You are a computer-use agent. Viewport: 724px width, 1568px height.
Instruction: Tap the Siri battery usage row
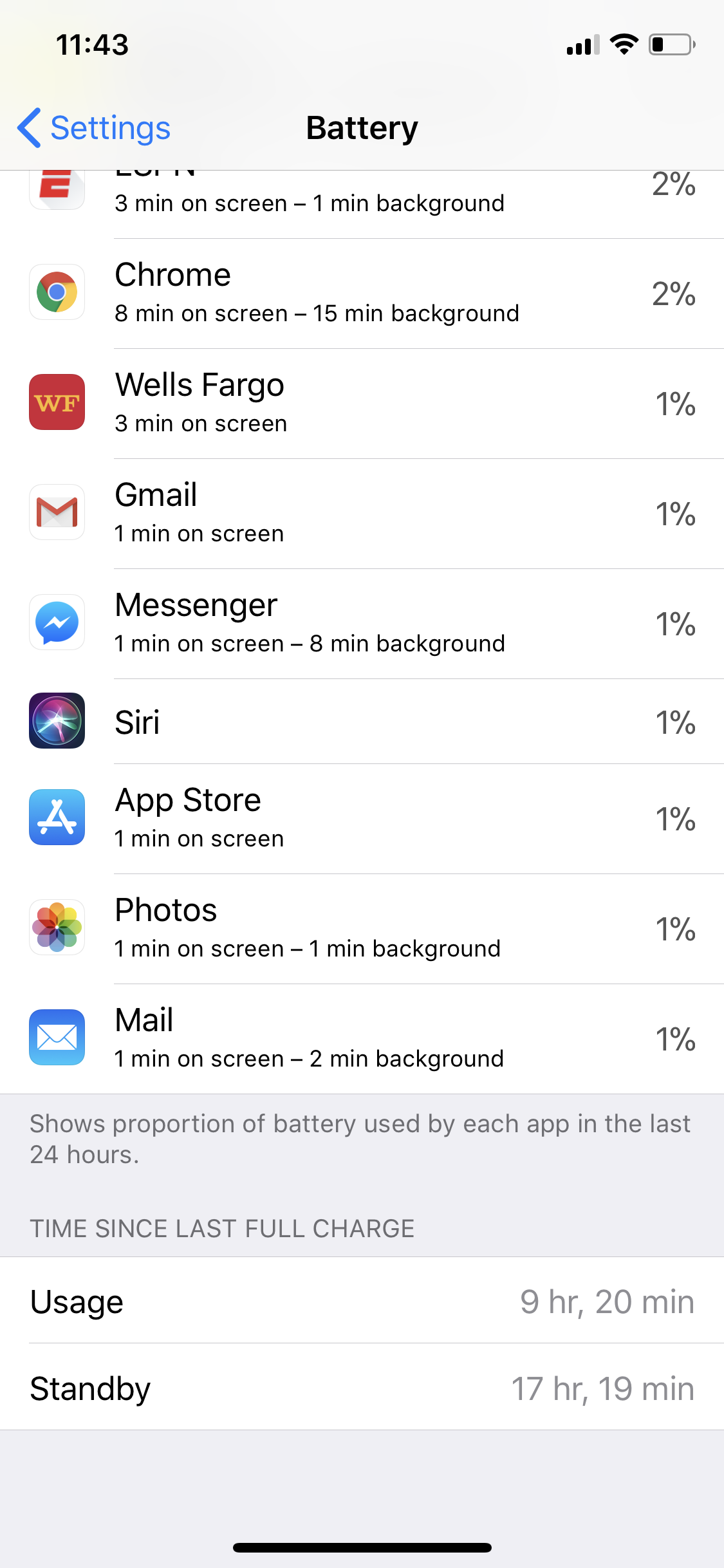click(x=362, y=722)
